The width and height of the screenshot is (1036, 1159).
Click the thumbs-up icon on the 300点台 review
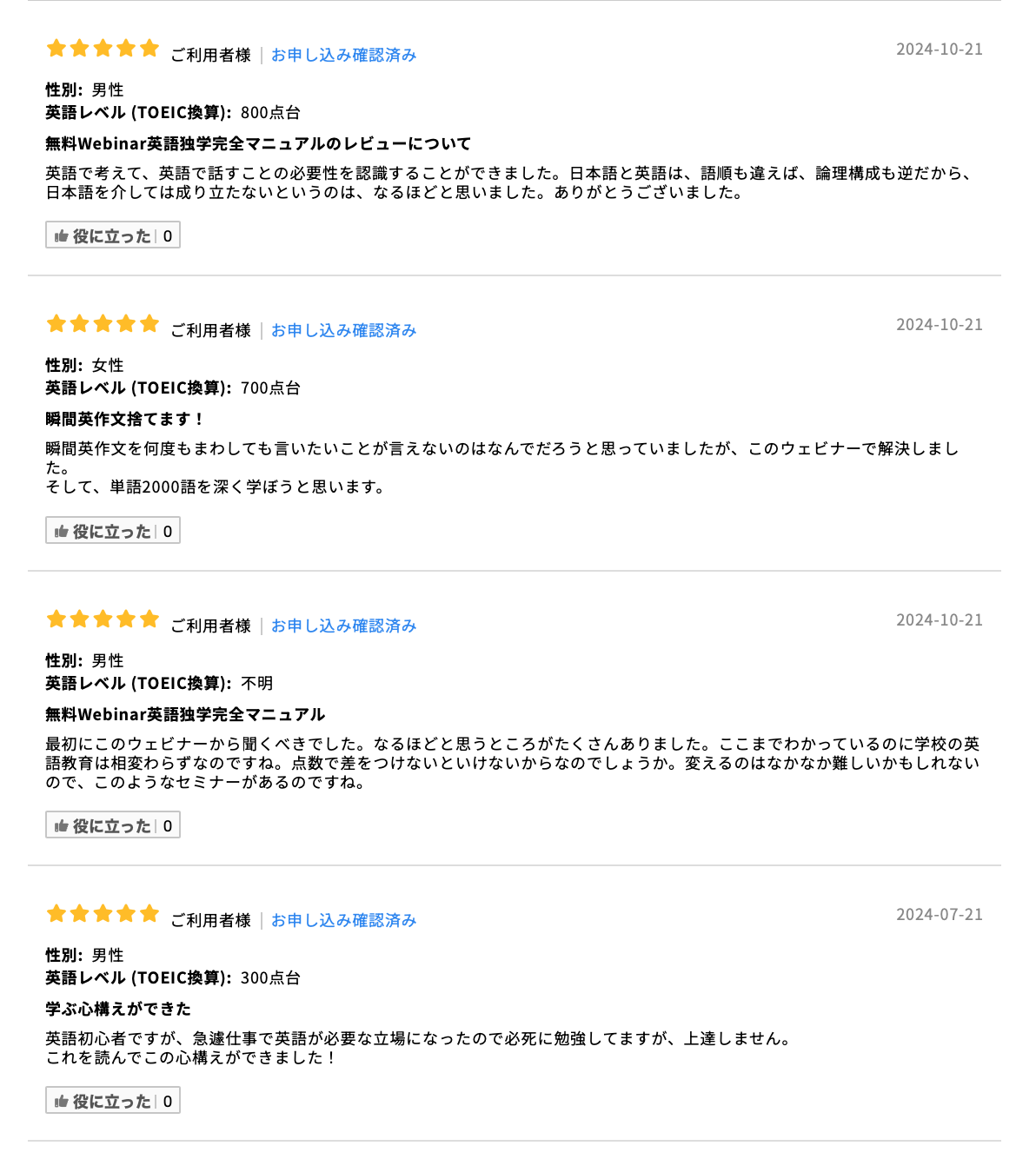click(61, 1099)
